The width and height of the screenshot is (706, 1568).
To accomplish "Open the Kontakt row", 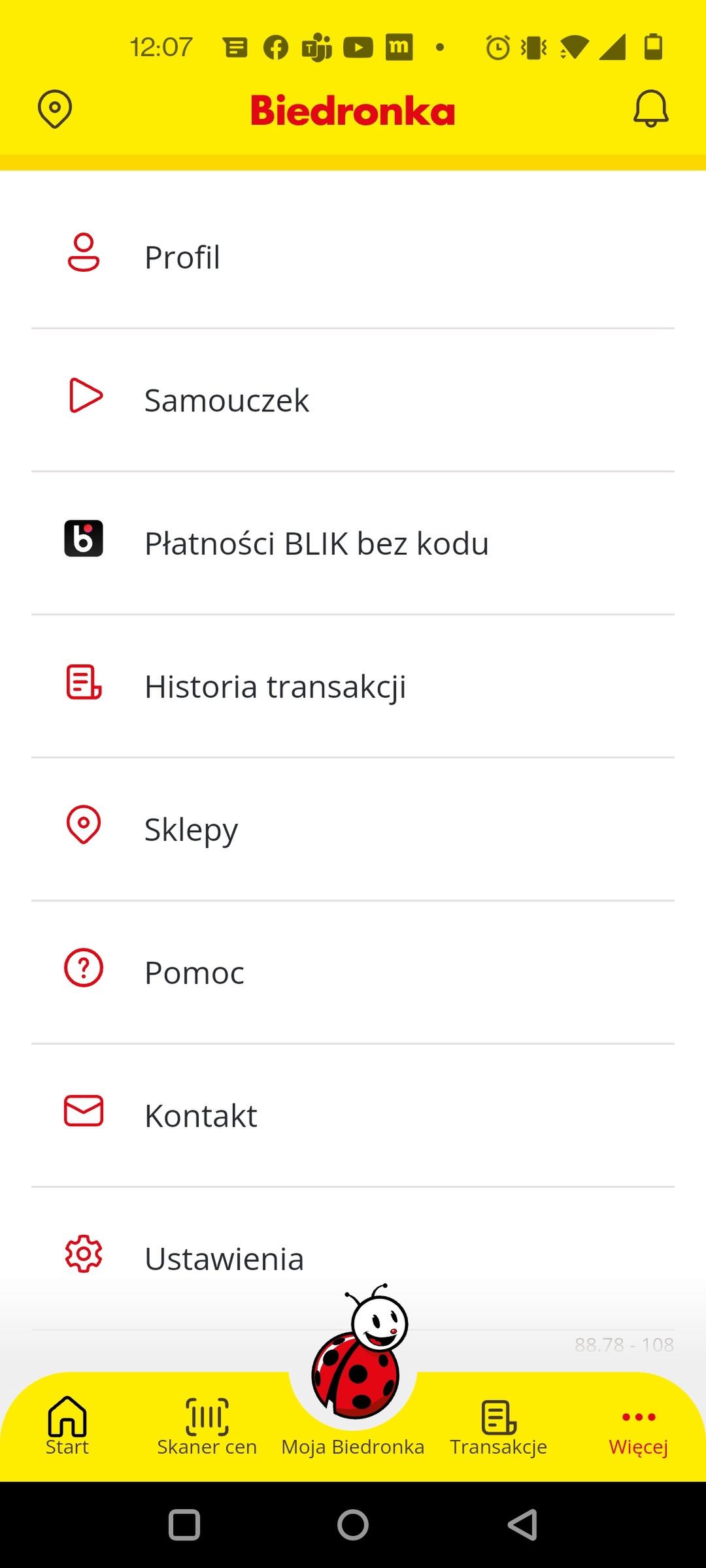I will (353, 1115).
